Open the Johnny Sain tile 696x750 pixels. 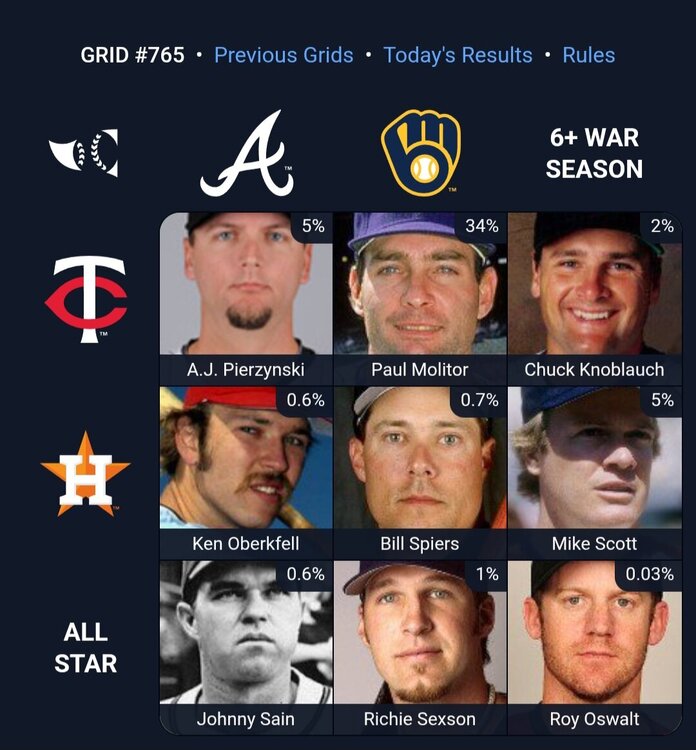[246, 647]
